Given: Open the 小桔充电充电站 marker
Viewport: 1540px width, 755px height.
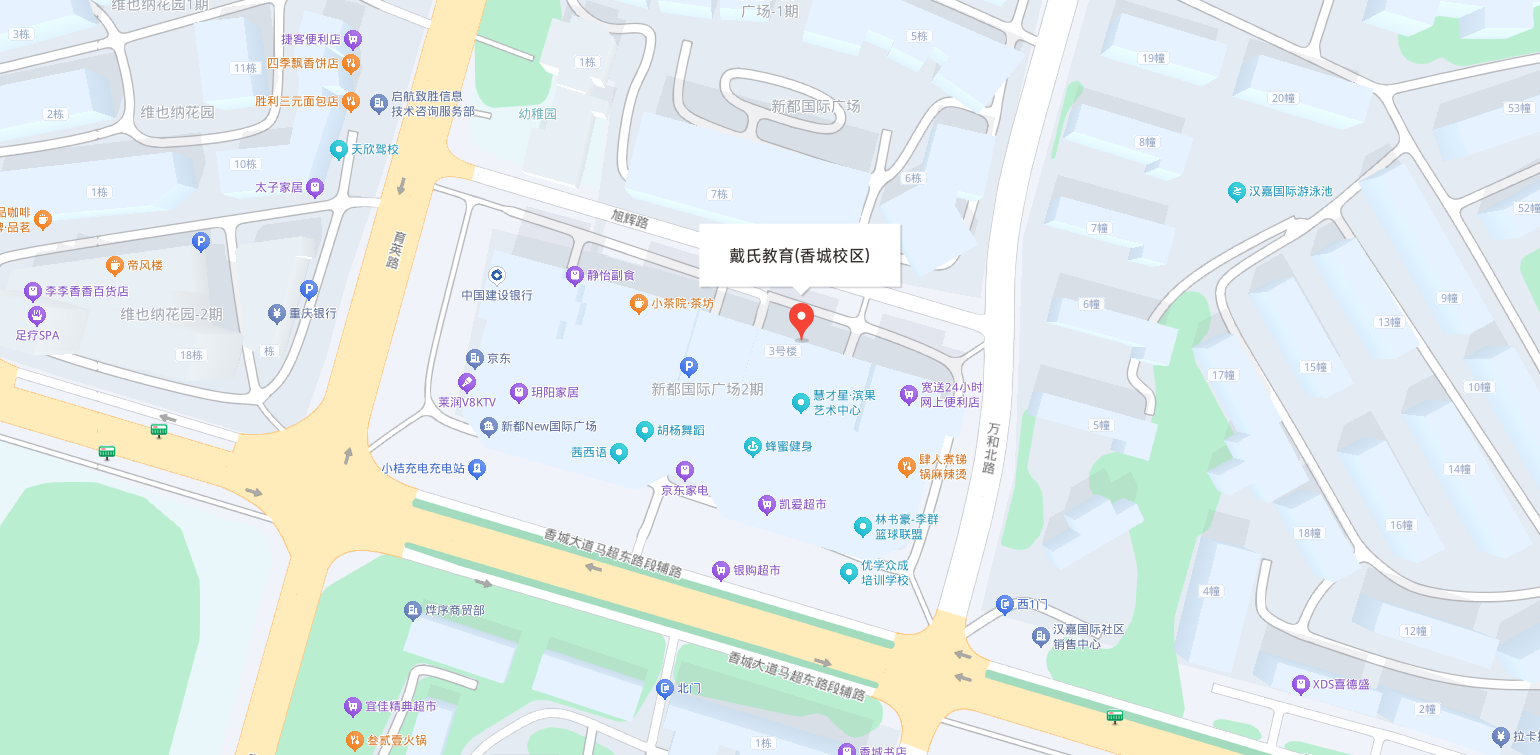Looking at the screenshot, I should tap(478, 468).
